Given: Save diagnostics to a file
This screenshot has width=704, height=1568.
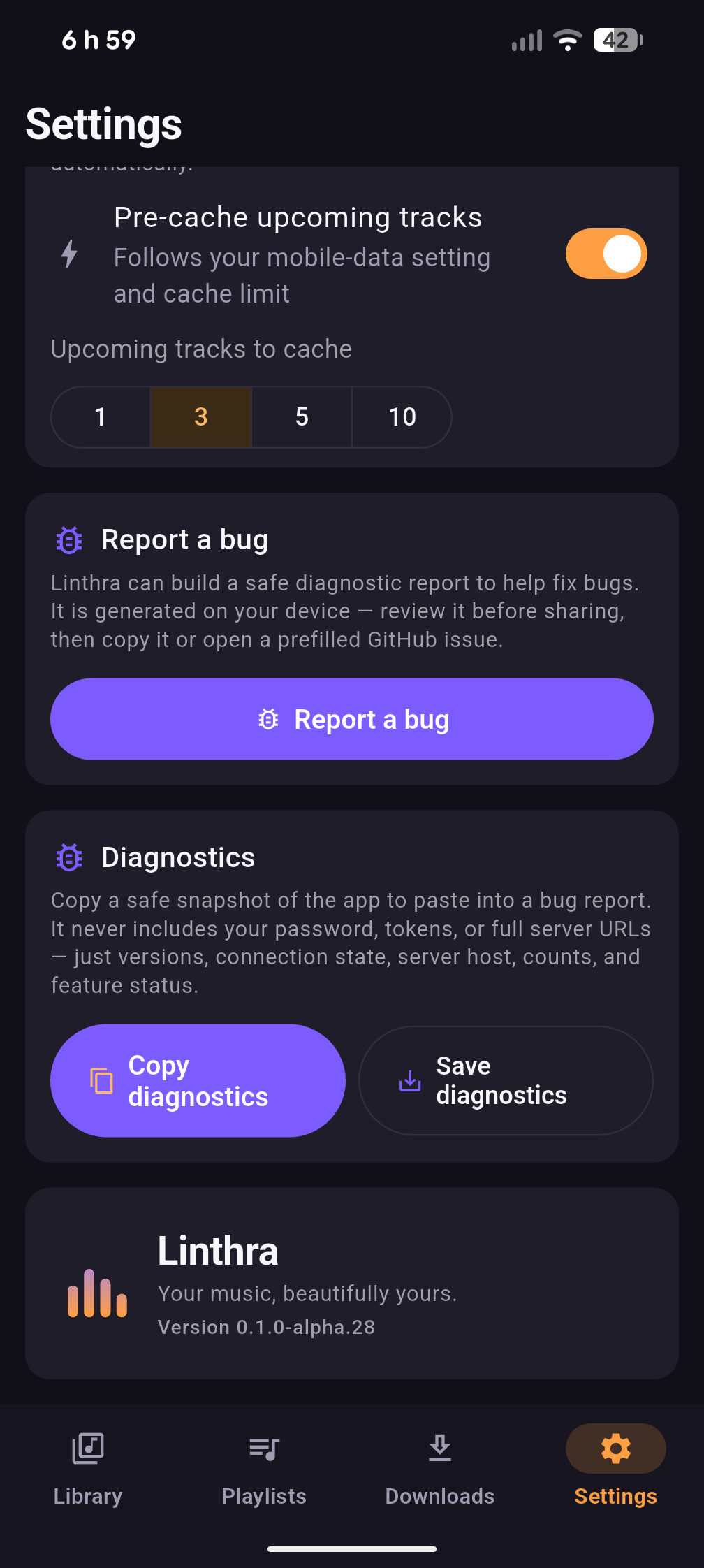Looking at the screenshot, I should (x=506, y=1080).
